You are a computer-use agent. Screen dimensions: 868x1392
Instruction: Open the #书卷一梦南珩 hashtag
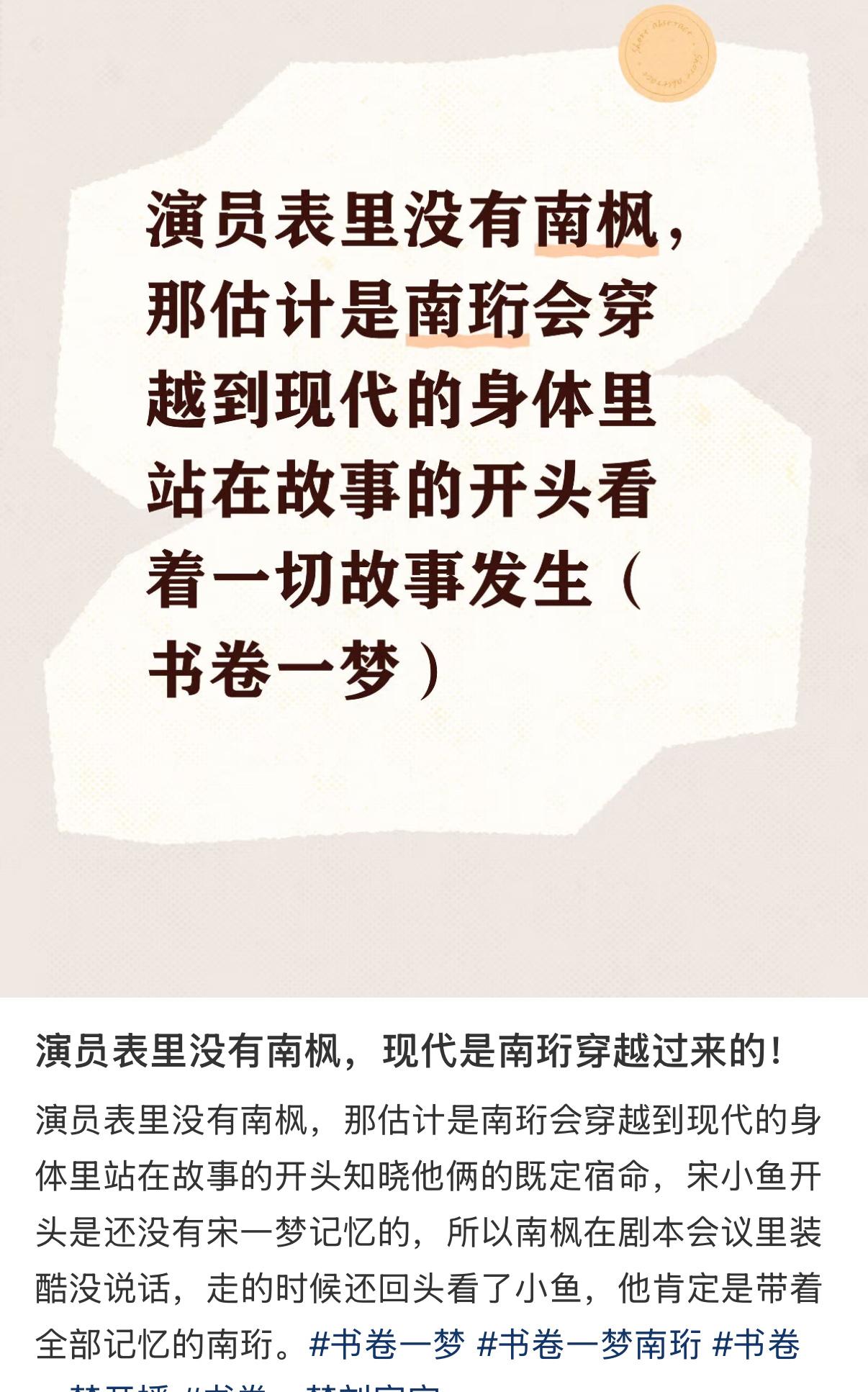[589, 1344]
